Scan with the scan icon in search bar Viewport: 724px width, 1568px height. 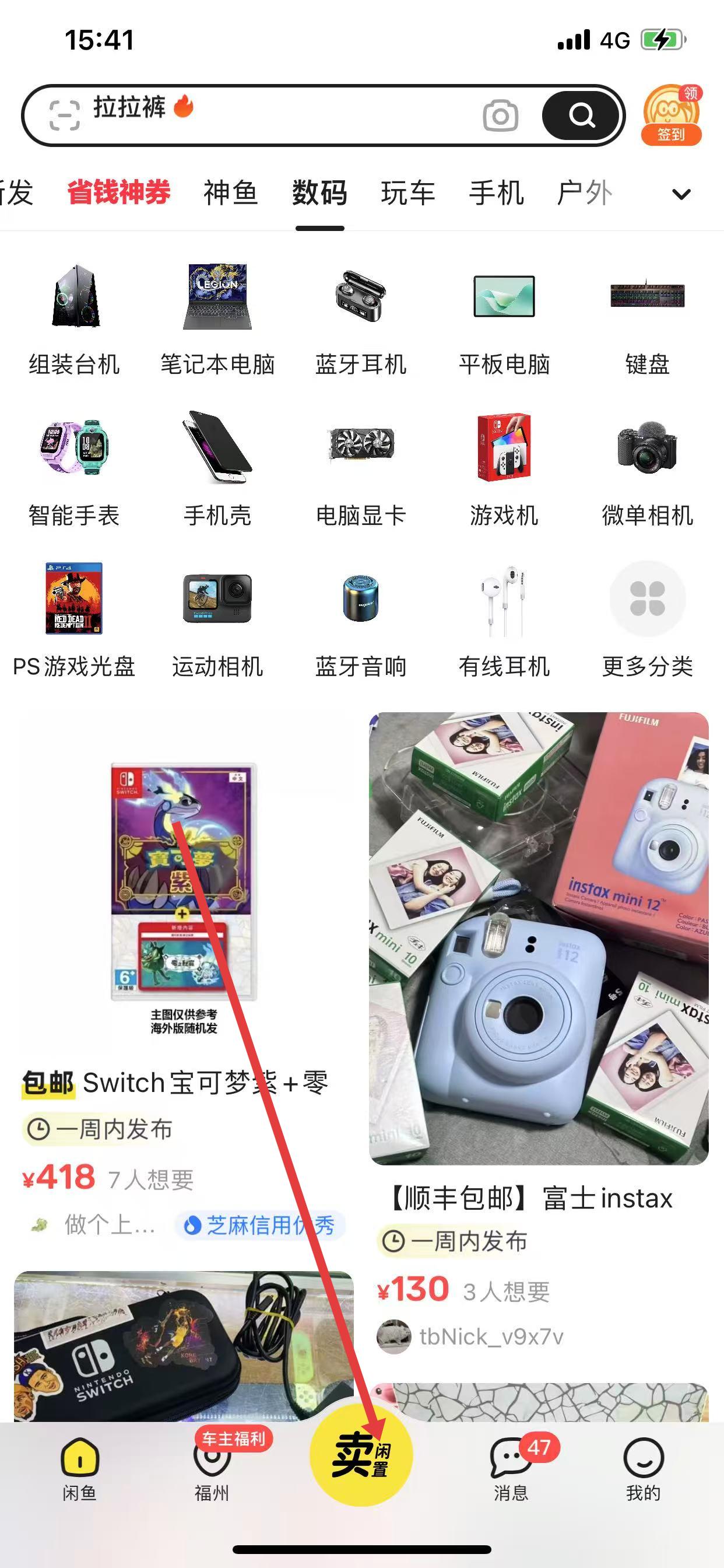tap(65, 115)
